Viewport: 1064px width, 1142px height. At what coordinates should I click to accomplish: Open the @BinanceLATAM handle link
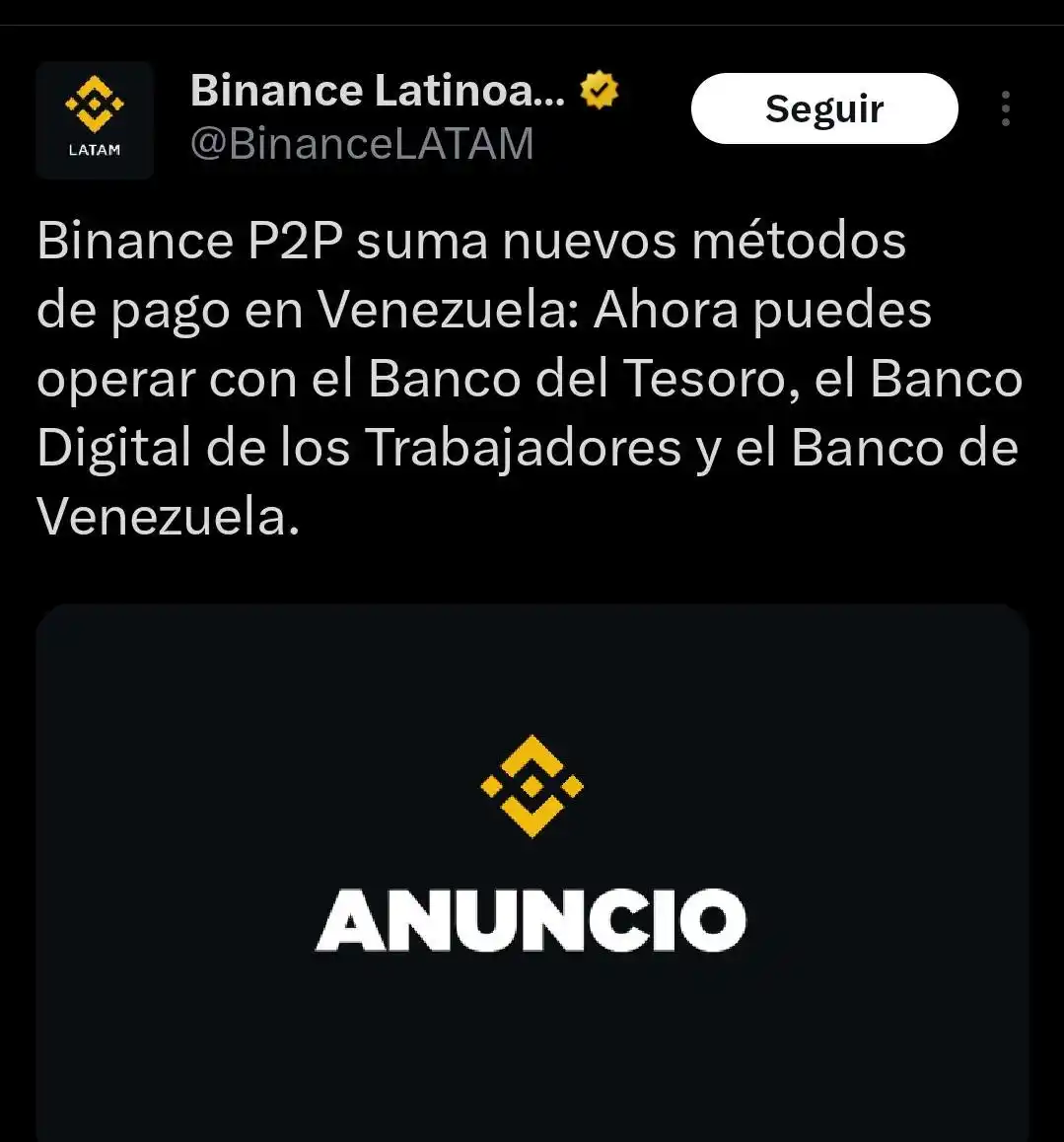pos(361,143)
